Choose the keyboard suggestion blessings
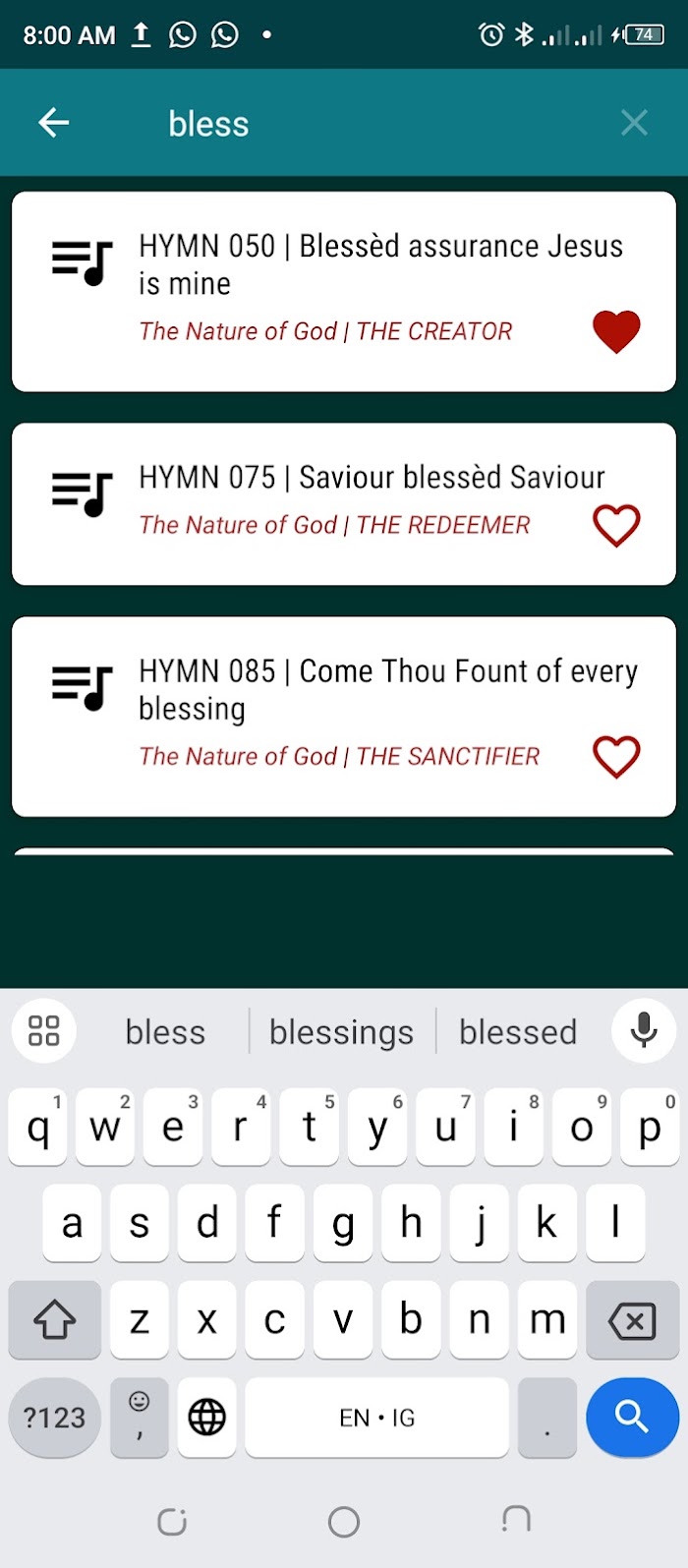This screenshot has height=1568, width=688. 341,1032
